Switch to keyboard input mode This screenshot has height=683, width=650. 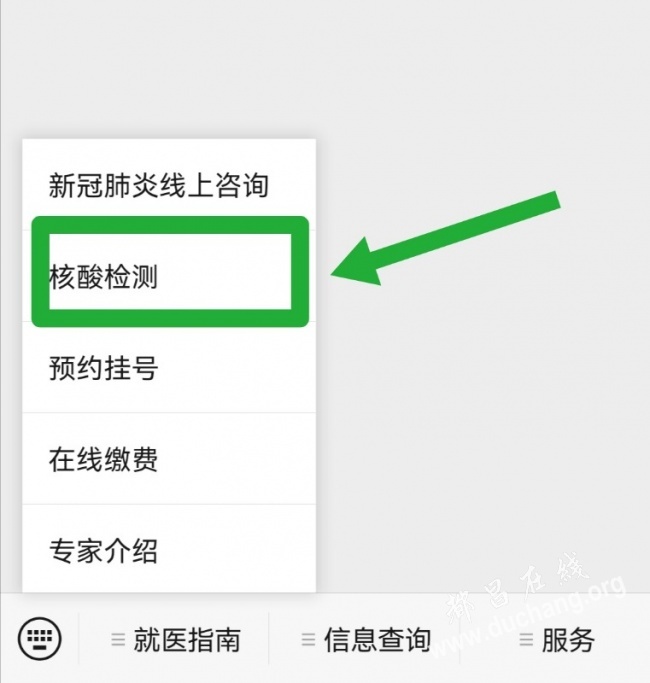(40, 637)
